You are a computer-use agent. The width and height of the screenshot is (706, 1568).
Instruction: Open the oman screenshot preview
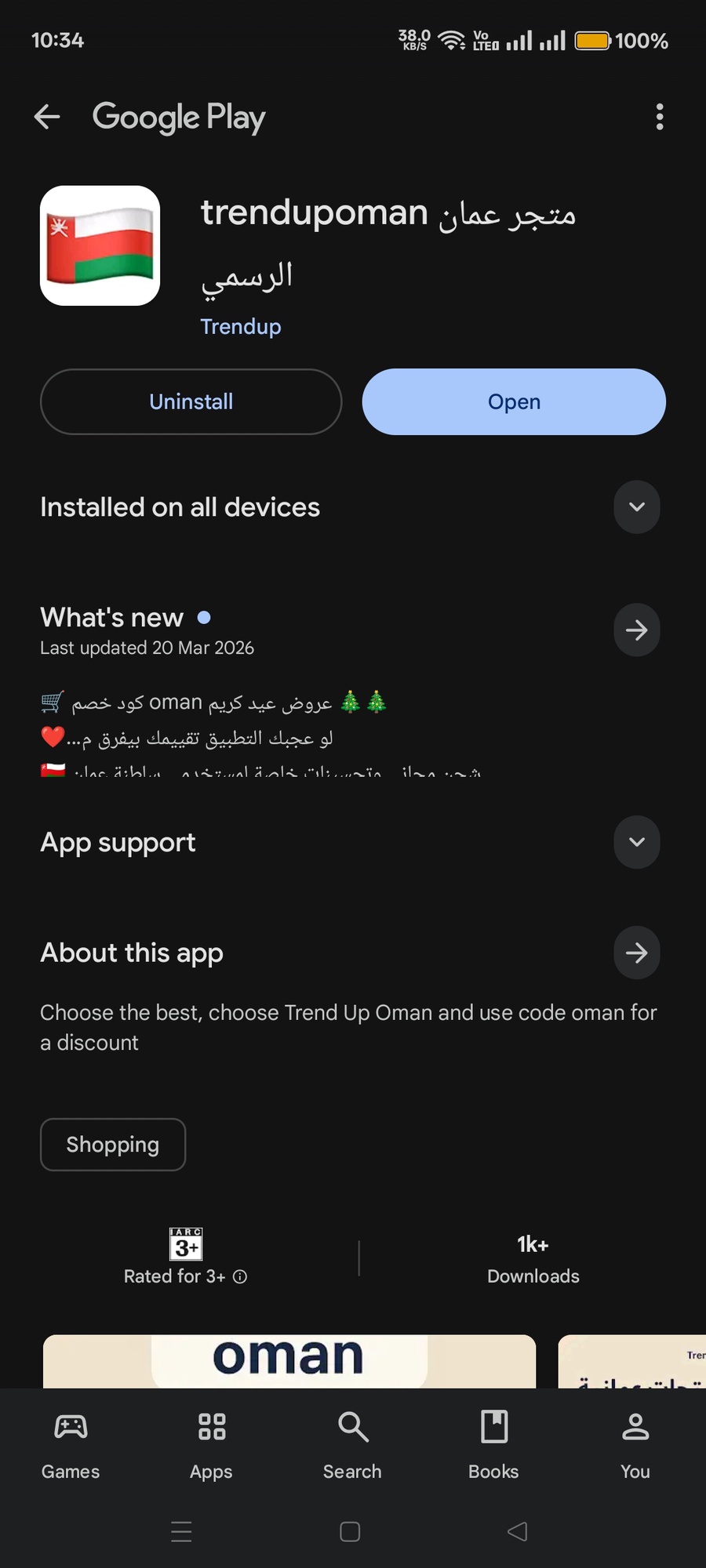point(289,1360)
